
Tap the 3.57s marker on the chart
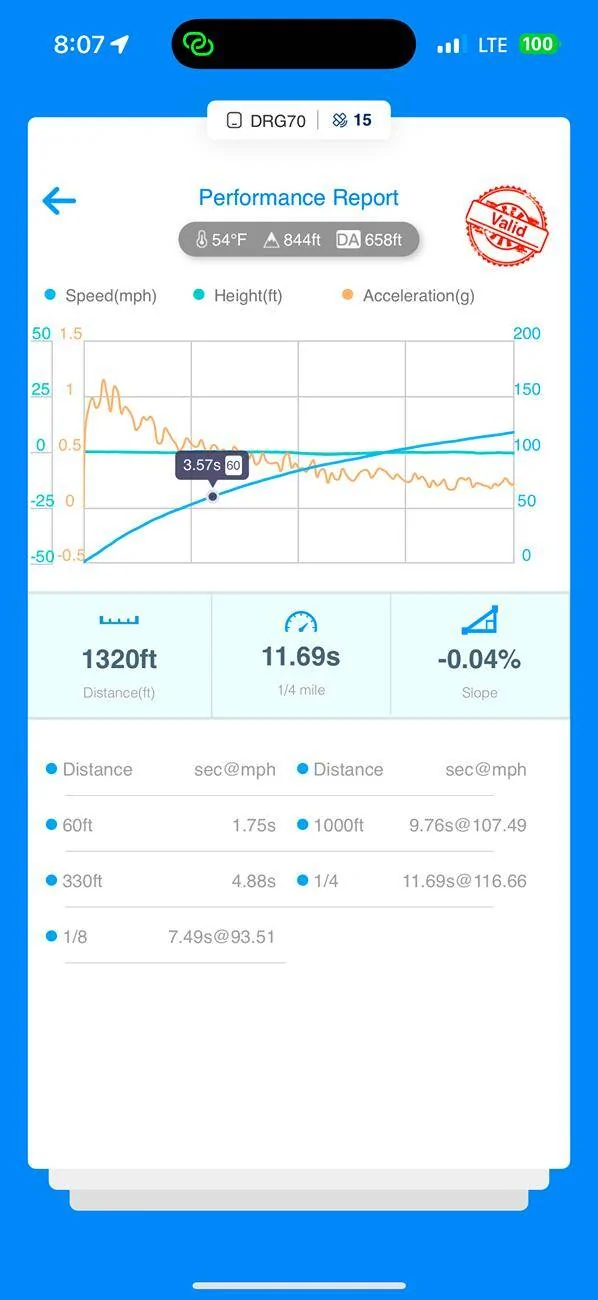click(x=212, y=496)
